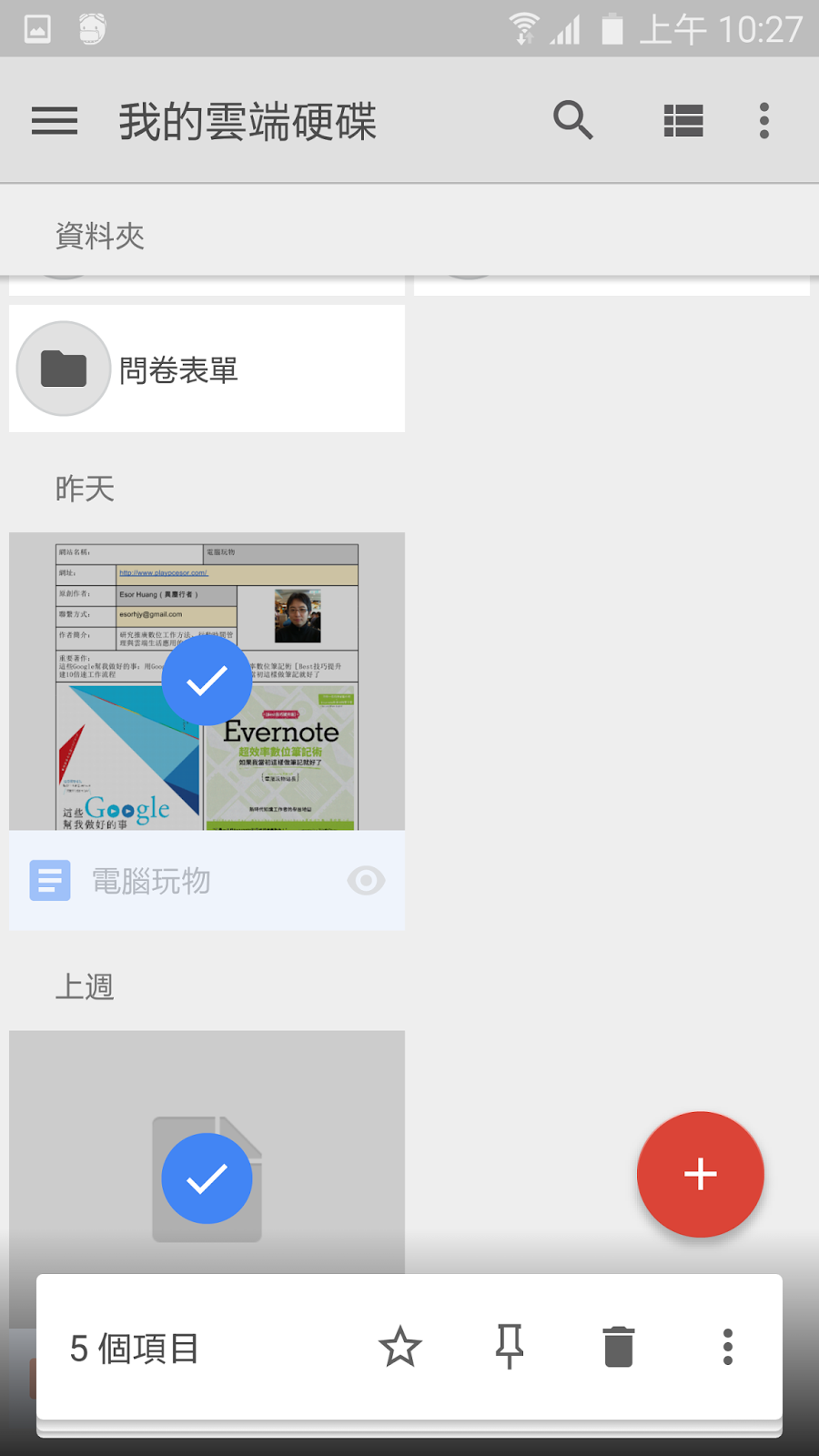This screenshot has width=819, height=1456.
Task: Search in My Drive
Action: [573, 121]
